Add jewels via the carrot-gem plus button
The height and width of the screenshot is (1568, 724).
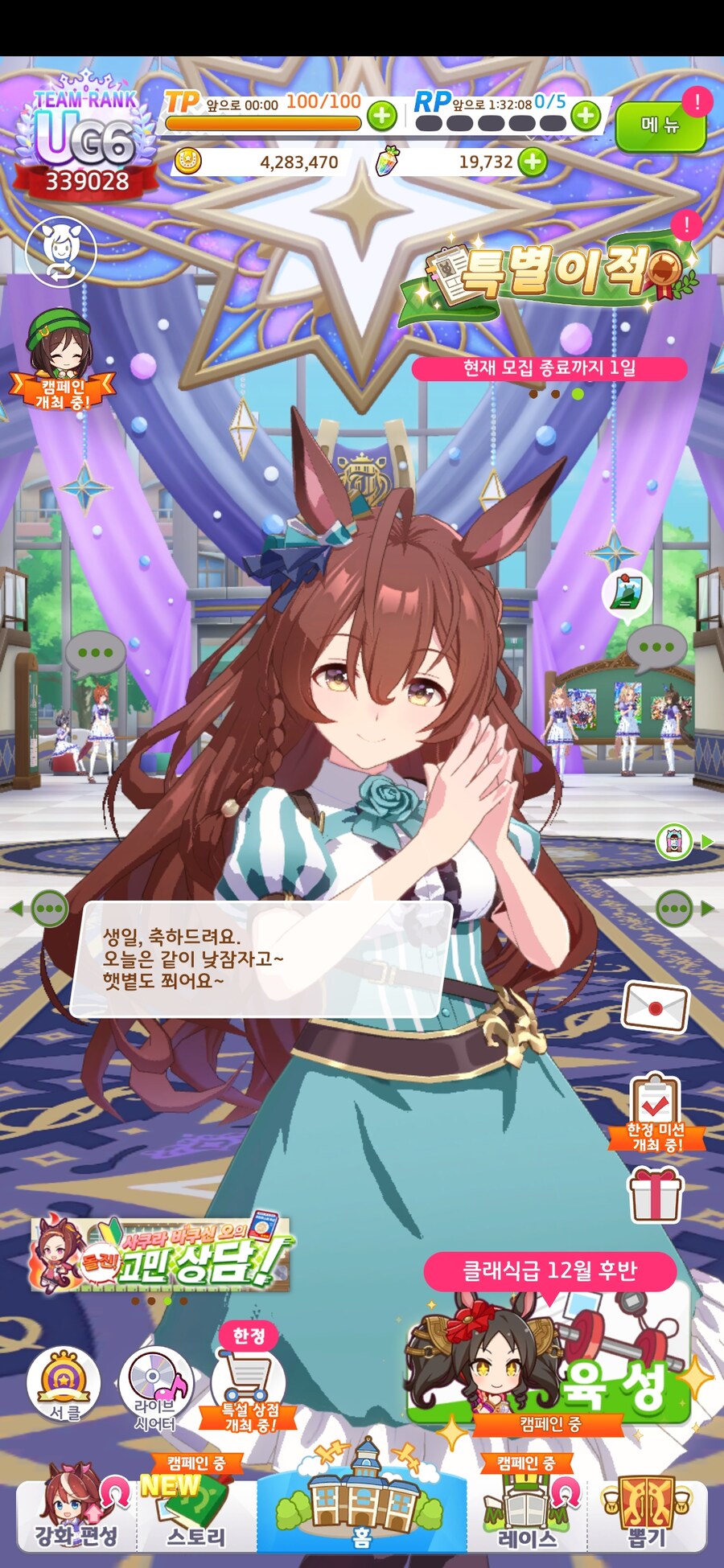[533, 162]
